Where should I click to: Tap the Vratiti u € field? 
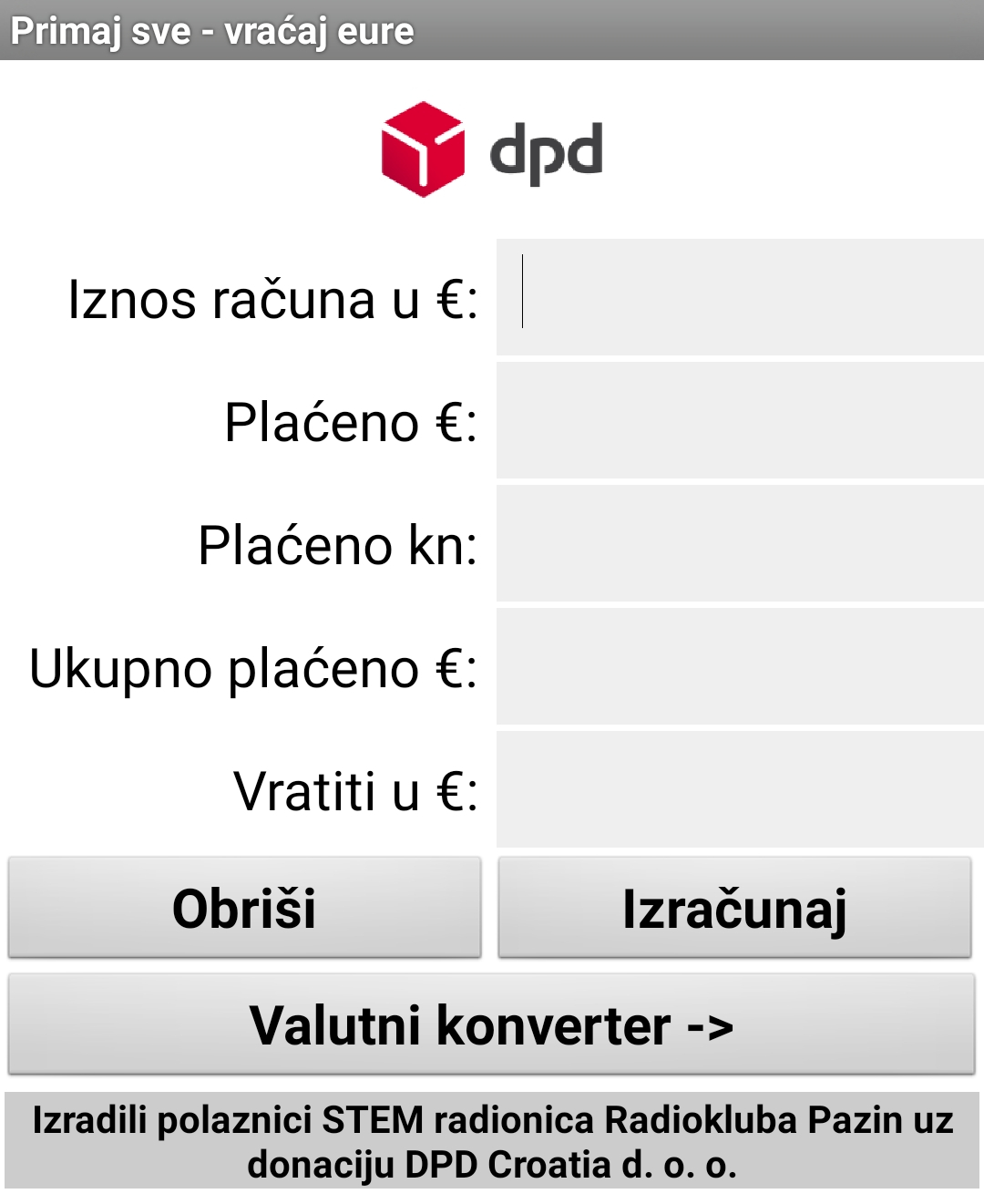click(740, 789)
